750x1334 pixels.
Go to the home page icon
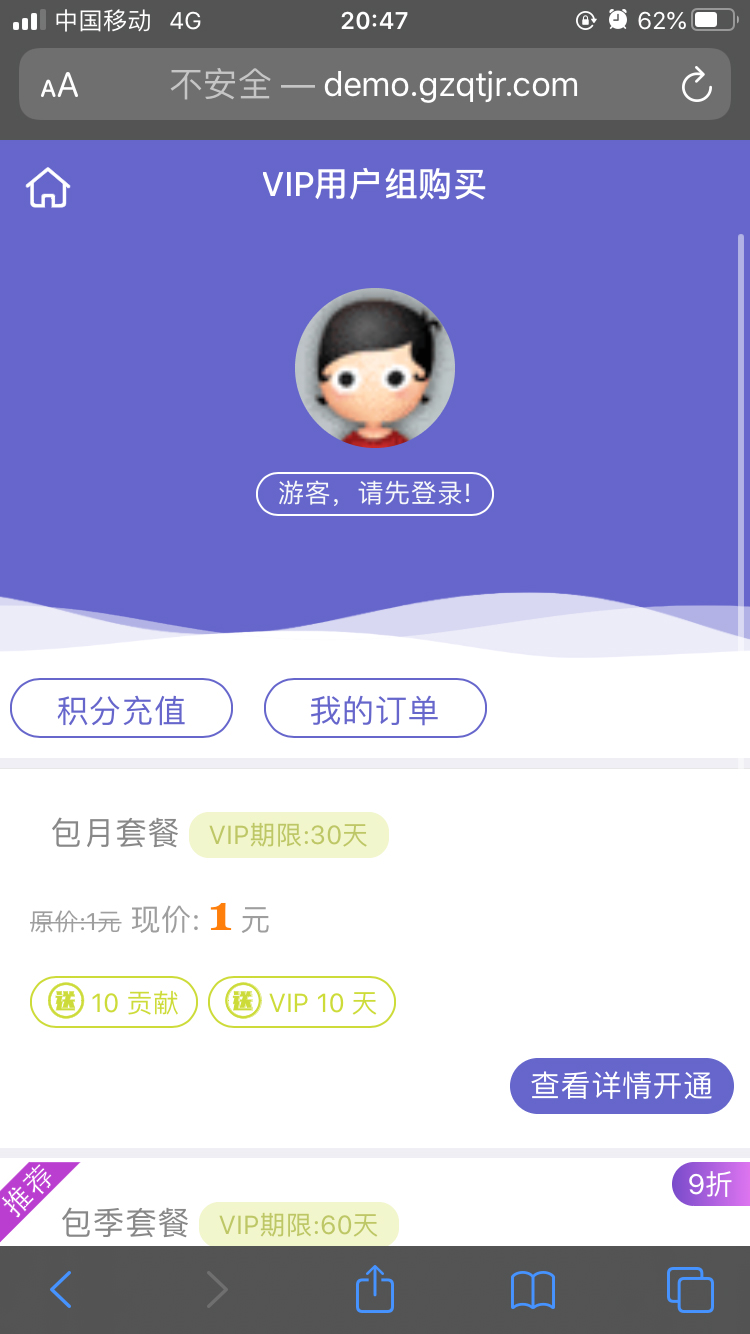[x=48, y=187]
